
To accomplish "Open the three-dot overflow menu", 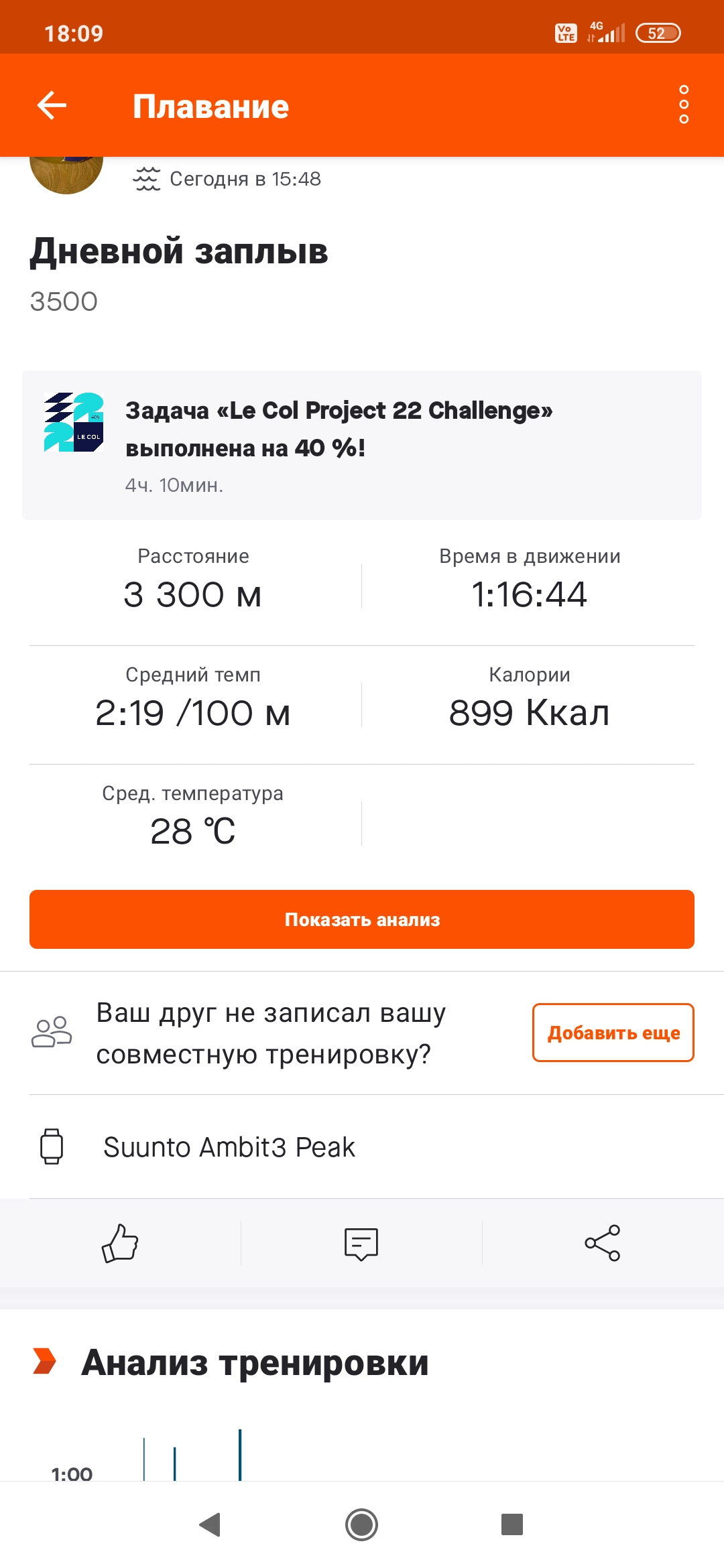I will pyautogui.click(x=683, y=105).
